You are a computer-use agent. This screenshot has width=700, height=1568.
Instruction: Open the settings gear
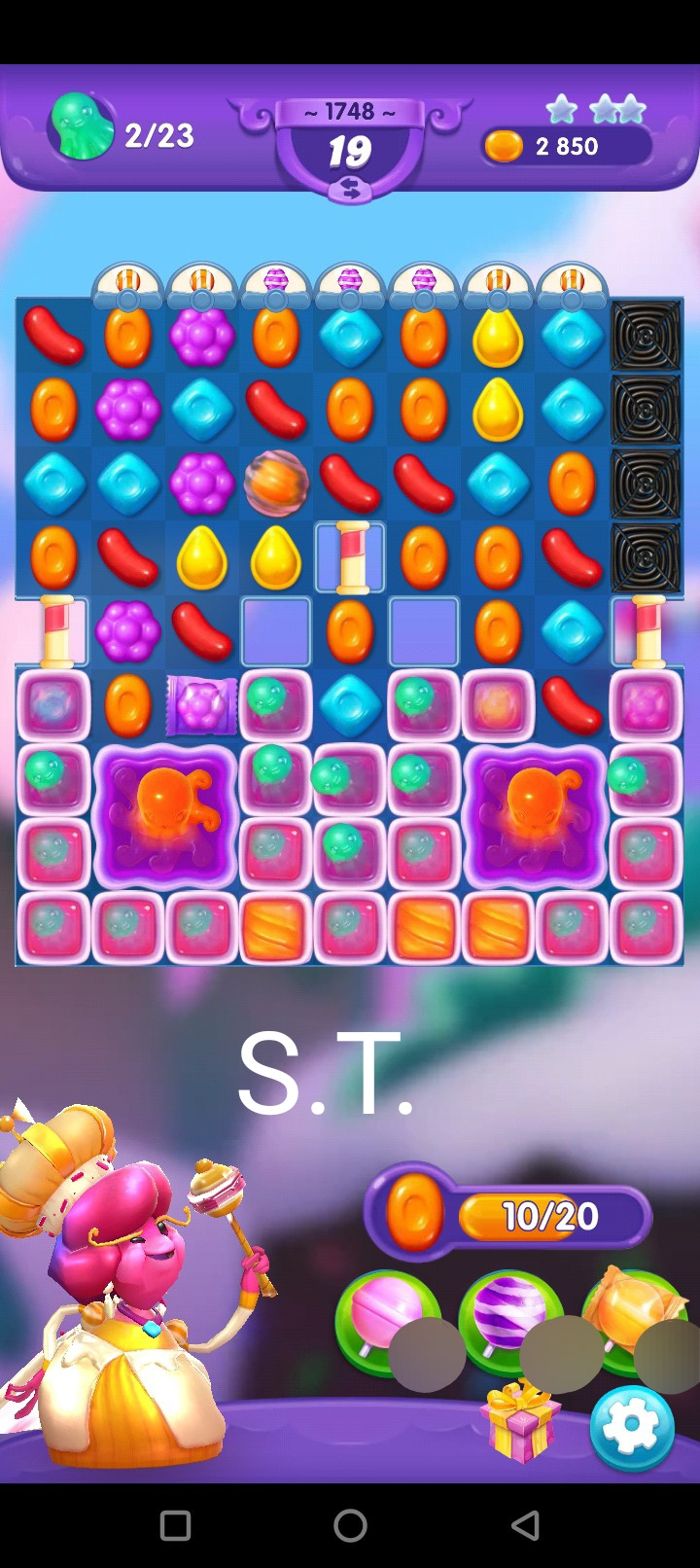(x=632, y=1427)
